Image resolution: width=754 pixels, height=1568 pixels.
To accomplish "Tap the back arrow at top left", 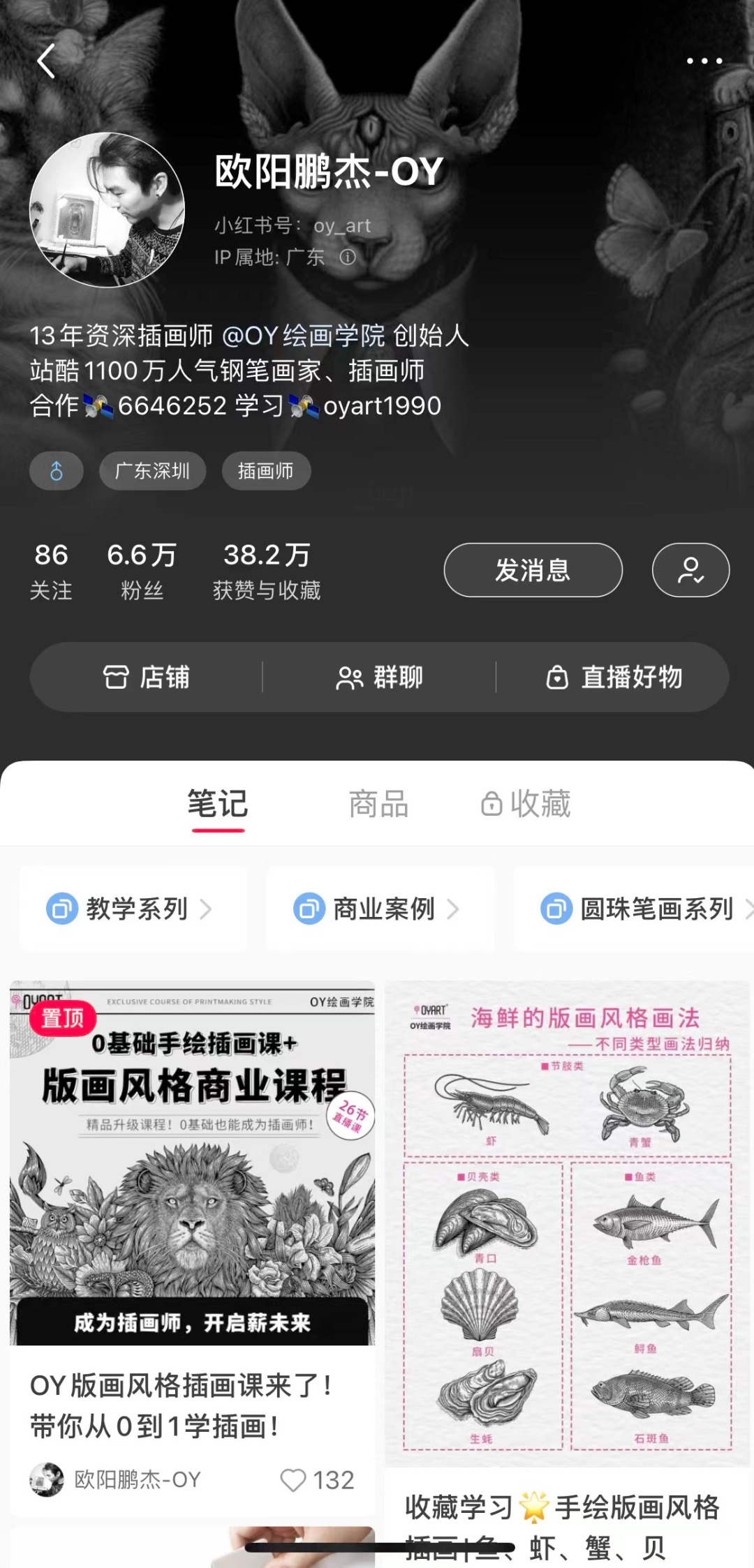I will (x=46, y=61).
